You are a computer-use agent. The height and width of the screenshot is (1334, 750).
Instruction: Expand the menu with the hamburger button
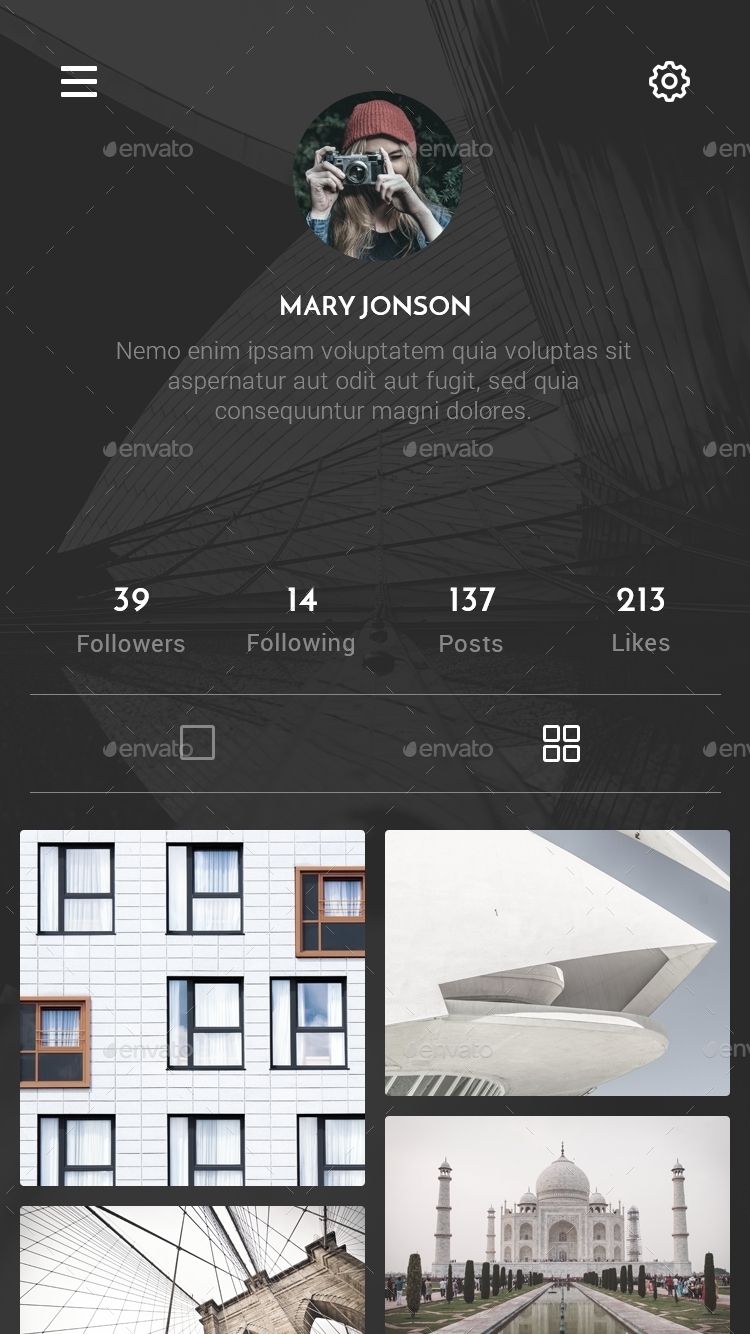click(x=79, y=82)
